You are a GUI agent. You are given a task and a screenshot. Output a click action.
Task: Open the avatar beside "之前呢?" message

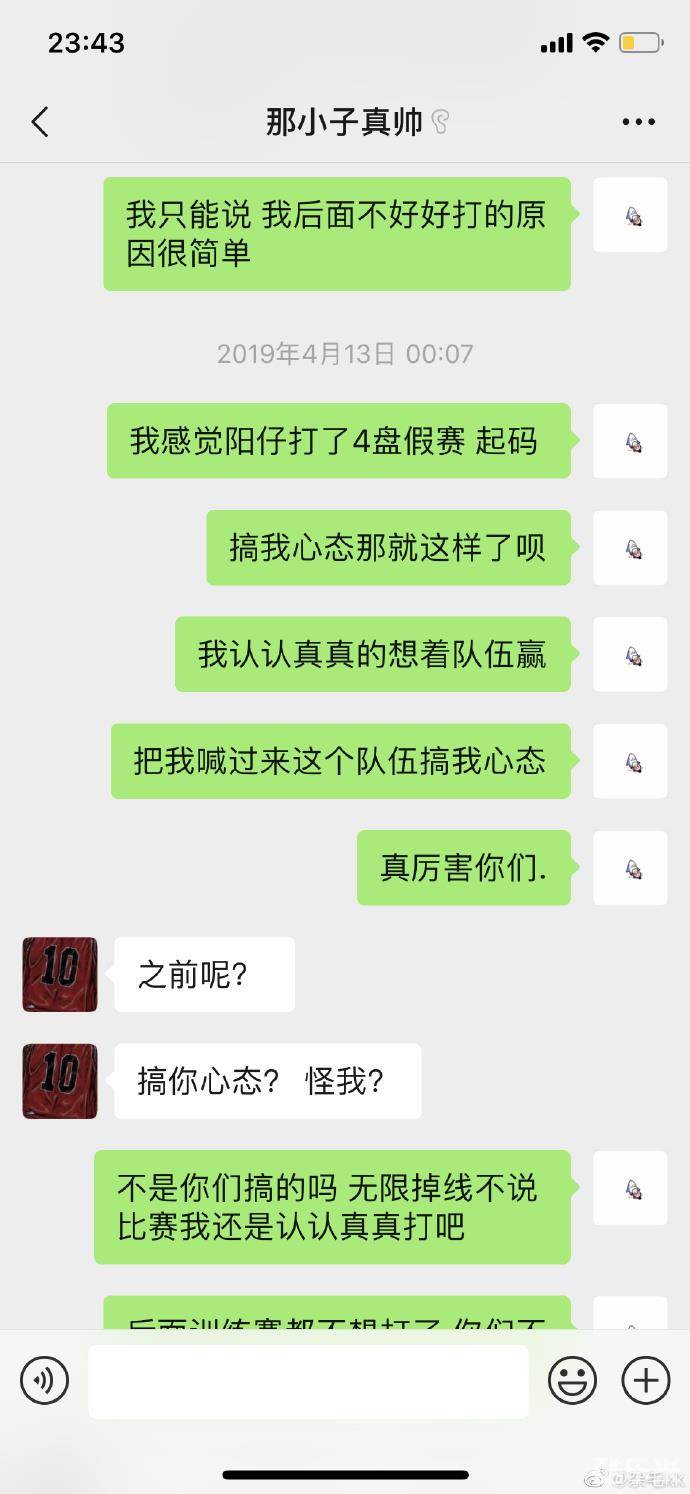coord(60,974)
